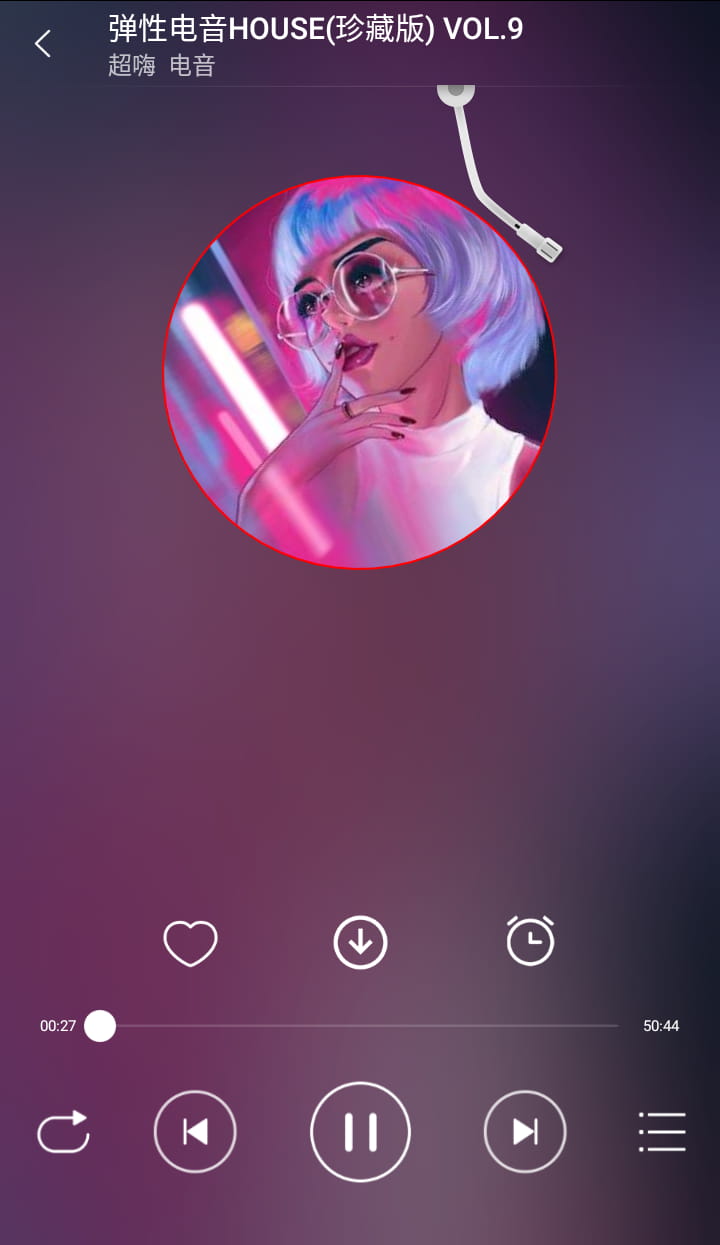720x1245 pixels.
Task: Tap the alarm clock timer icon
Action: click(530, 941)
